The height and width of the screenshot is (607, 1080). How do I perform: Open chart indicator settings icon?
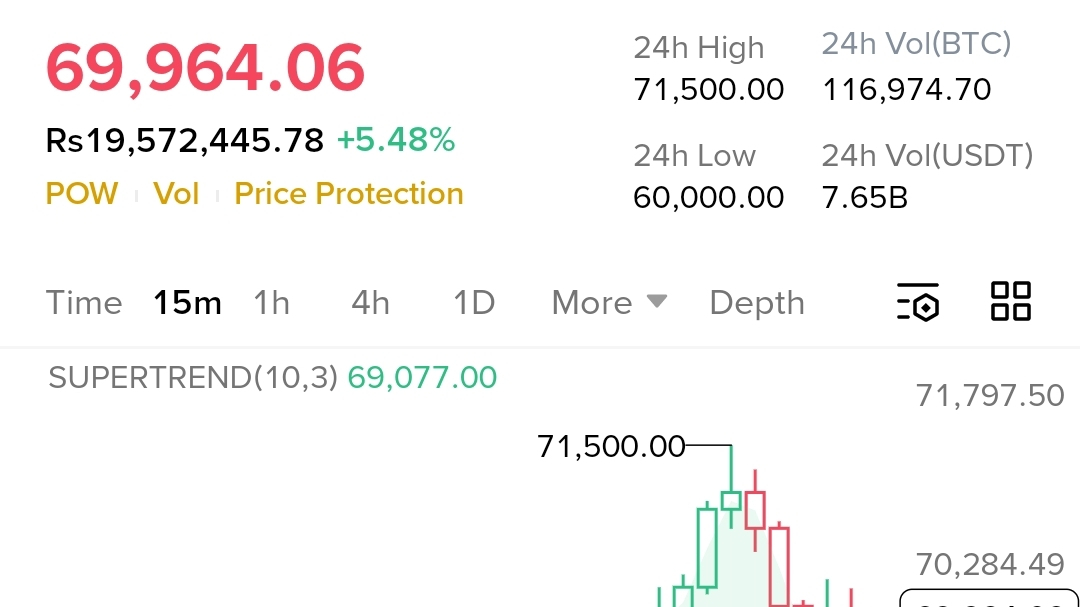[x=917, y=302]
